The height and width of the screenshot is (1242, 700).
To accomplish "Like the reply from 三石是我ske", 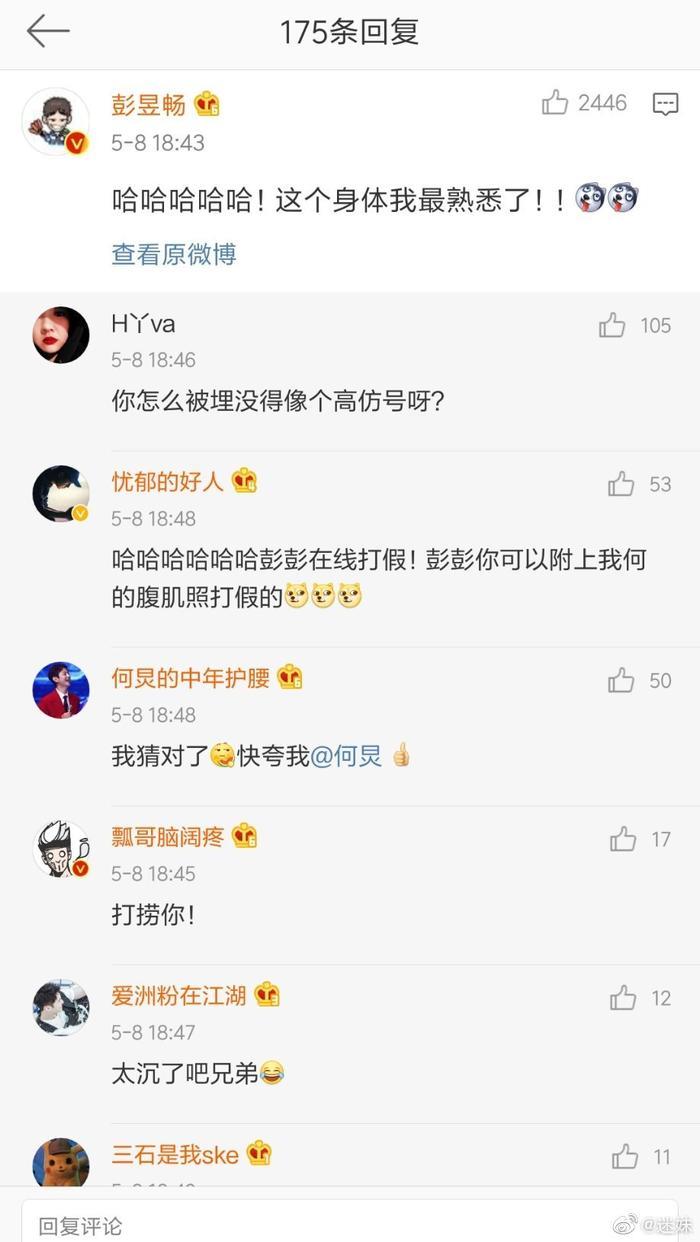I will coord(625,1157).
